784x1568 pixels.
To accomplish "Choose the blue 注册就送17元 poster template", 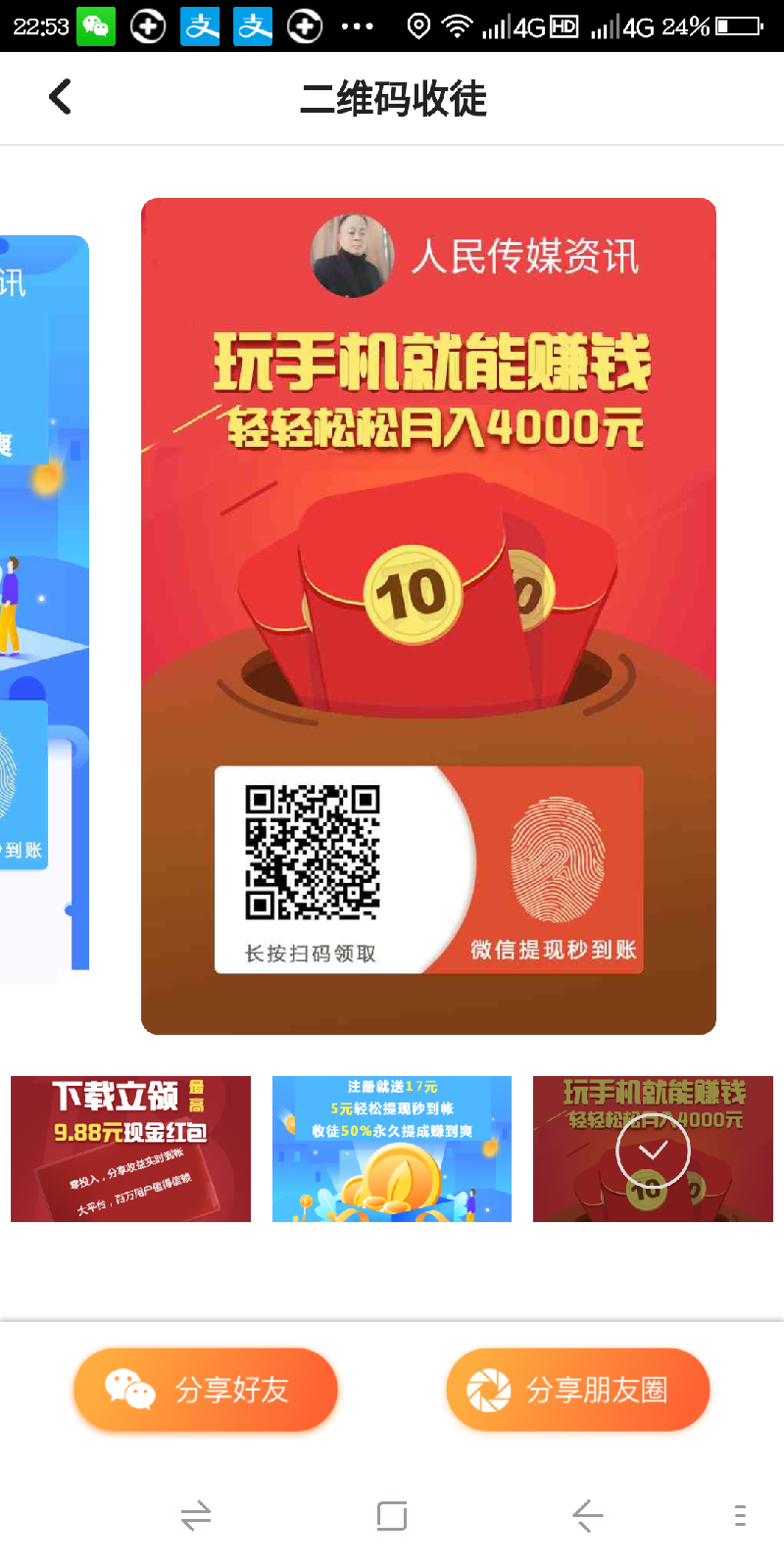I will coord(392,1149).
